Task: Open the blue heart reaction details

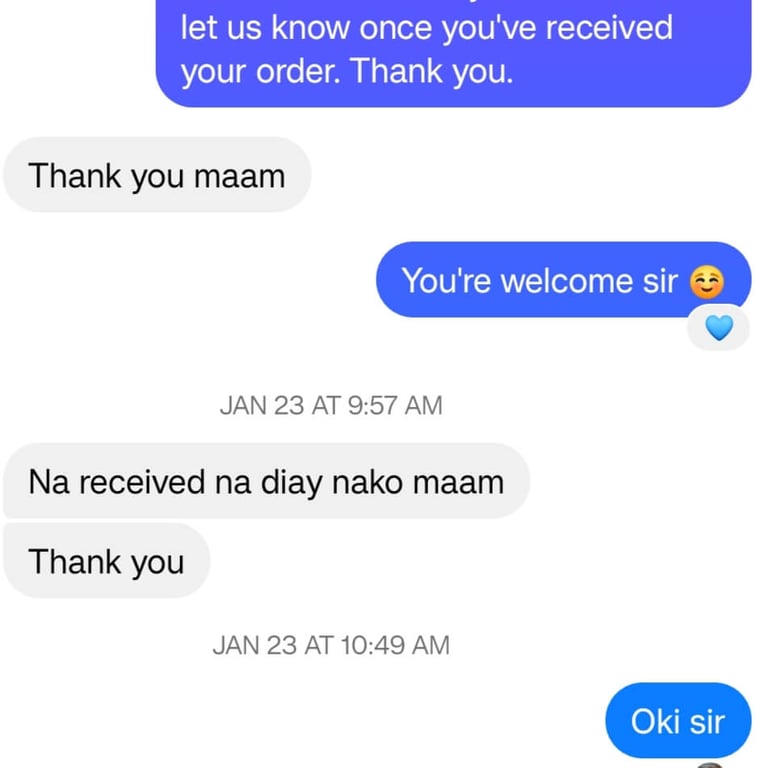Action: [x=719, y=328]
